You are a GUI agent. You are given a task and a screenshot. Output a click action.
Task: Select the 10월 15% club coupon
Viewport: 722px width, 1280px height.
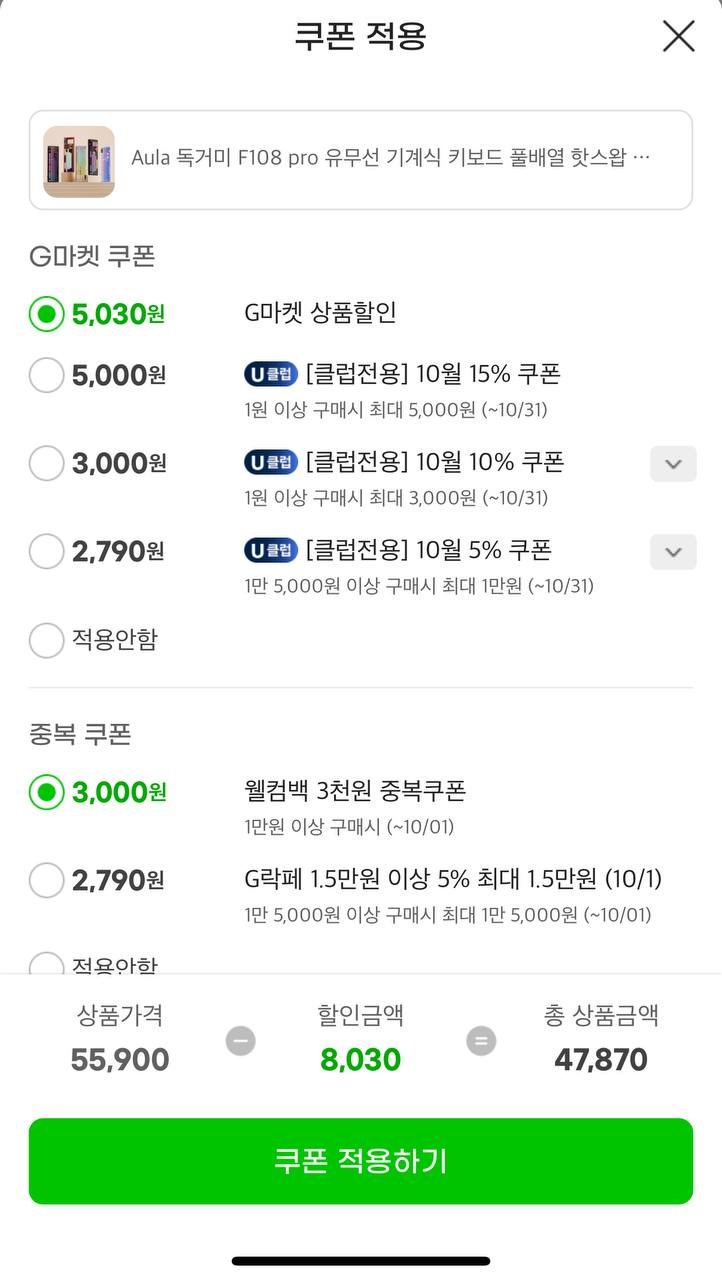(46, 376)
